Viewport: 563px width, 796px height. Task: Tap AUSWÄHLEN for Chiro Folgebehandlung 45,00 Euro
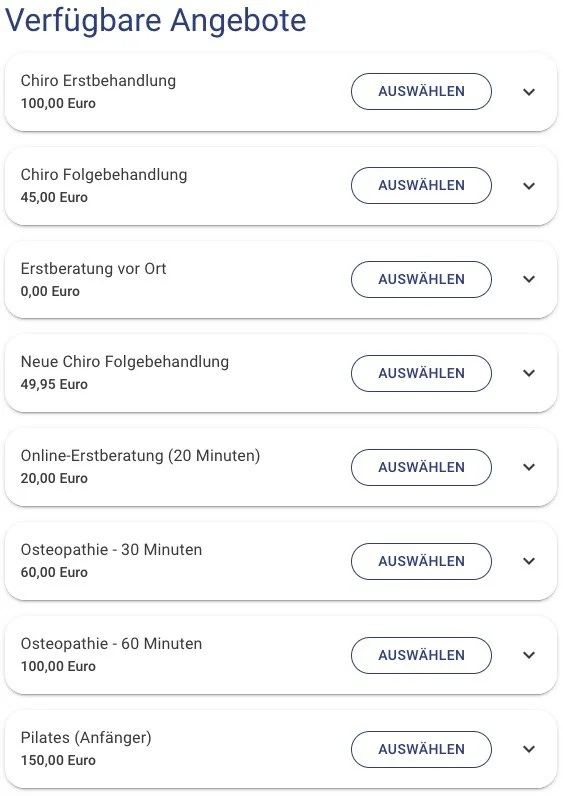coord(421,185)
